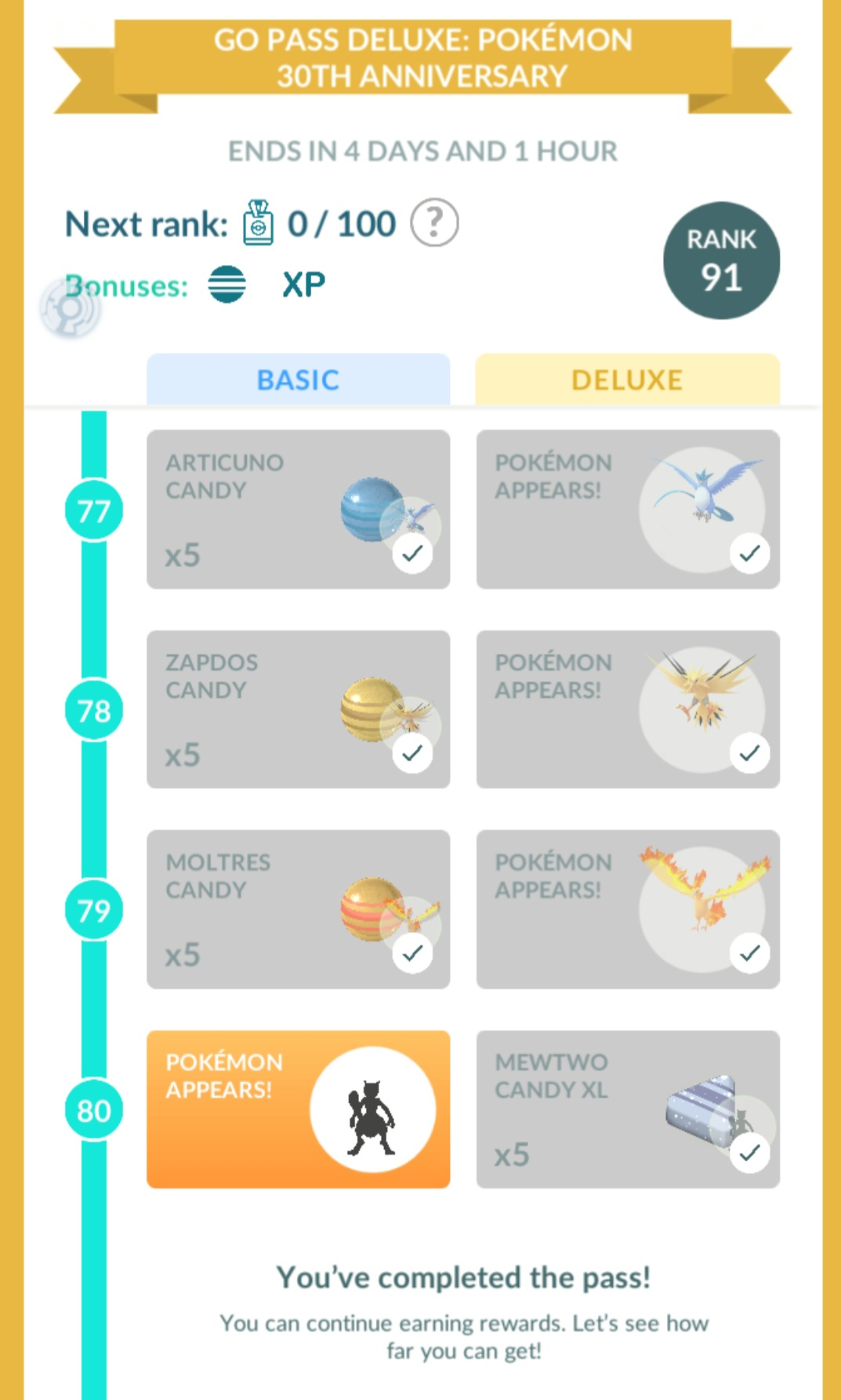View the Deluxe Moltres encounter reward
The height and width of the screenshot is (1400, 841).
(x=627, y=909)
